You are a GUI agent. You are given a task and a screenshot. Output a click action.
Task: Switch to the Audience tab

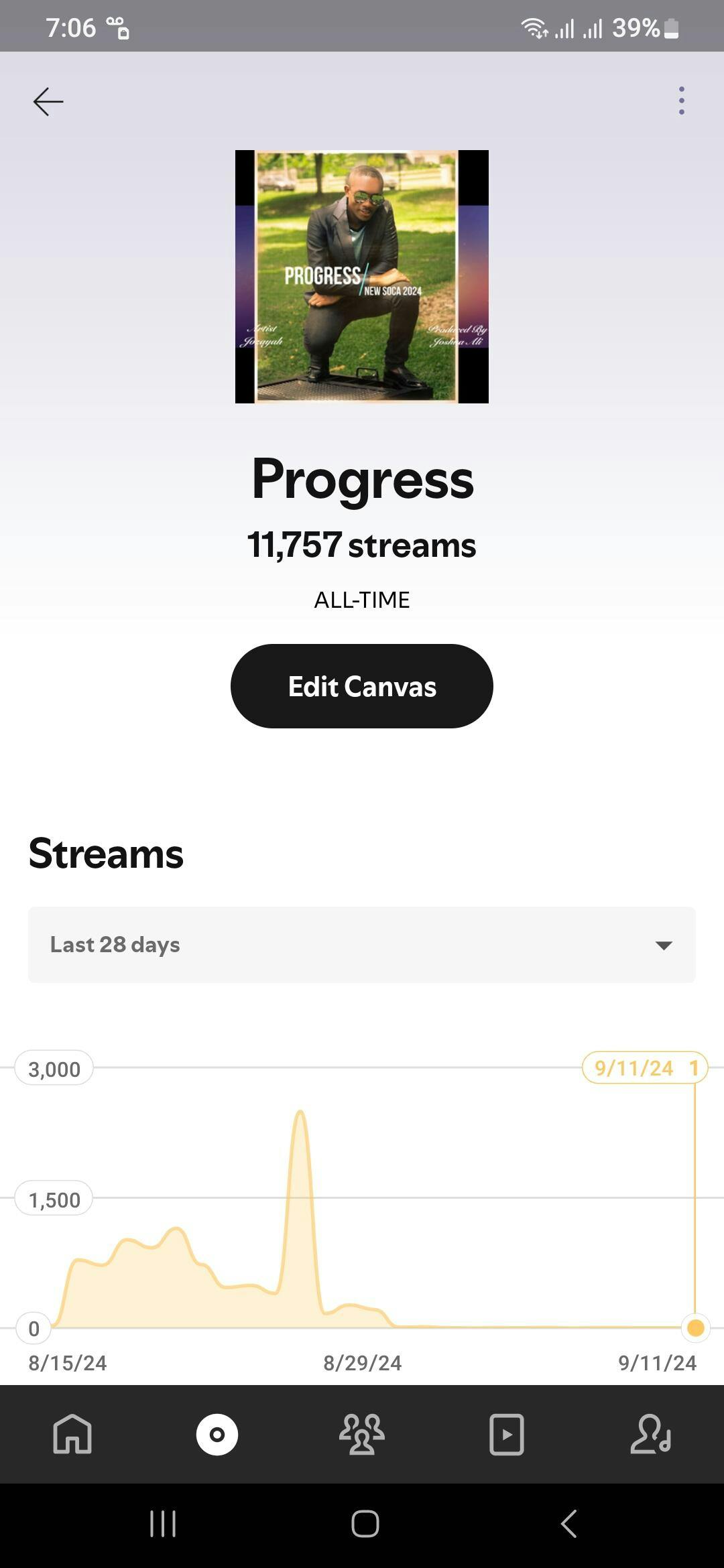[362, 1434]
